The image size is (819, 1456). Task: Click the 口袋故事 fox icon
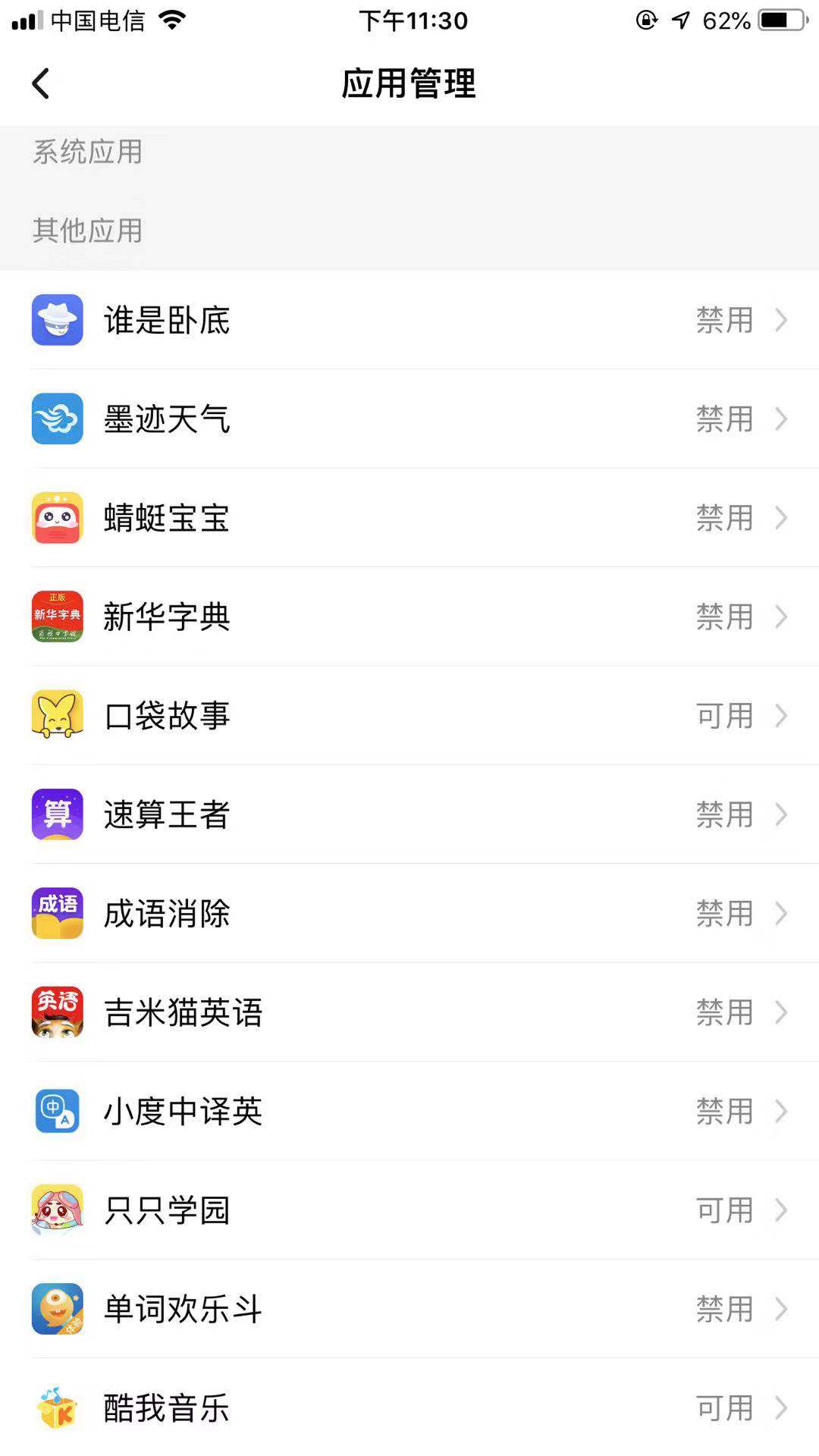tap(57, 716)
